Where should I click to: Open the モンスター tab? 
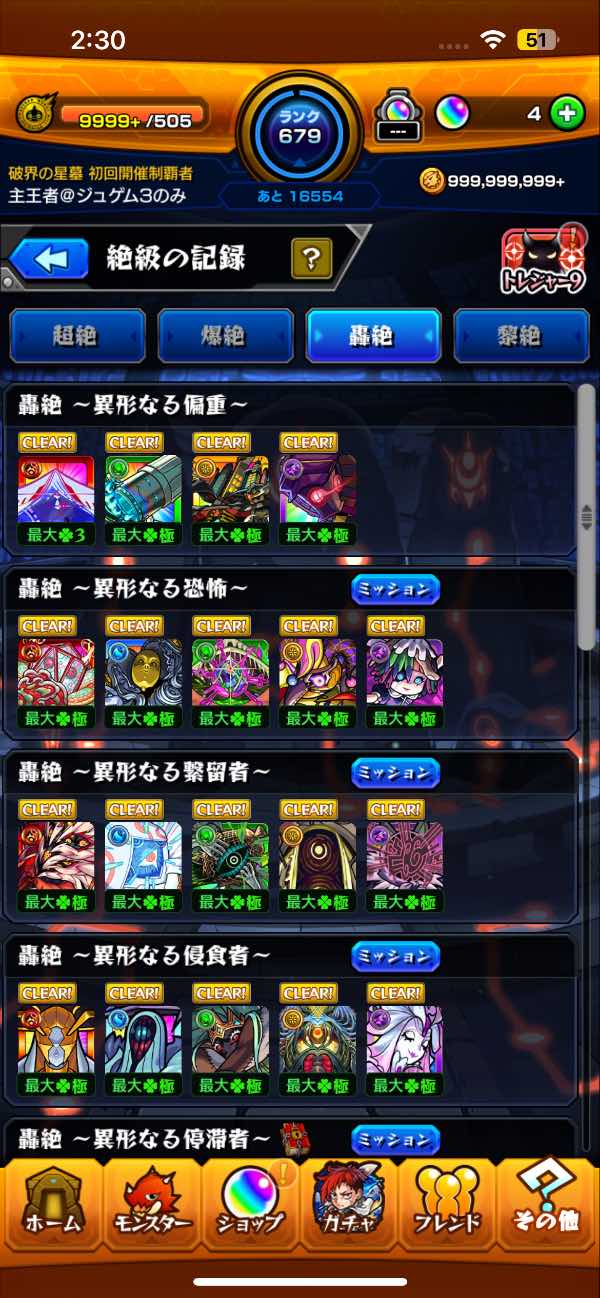pyautogui.click(x=150, y=1207)
